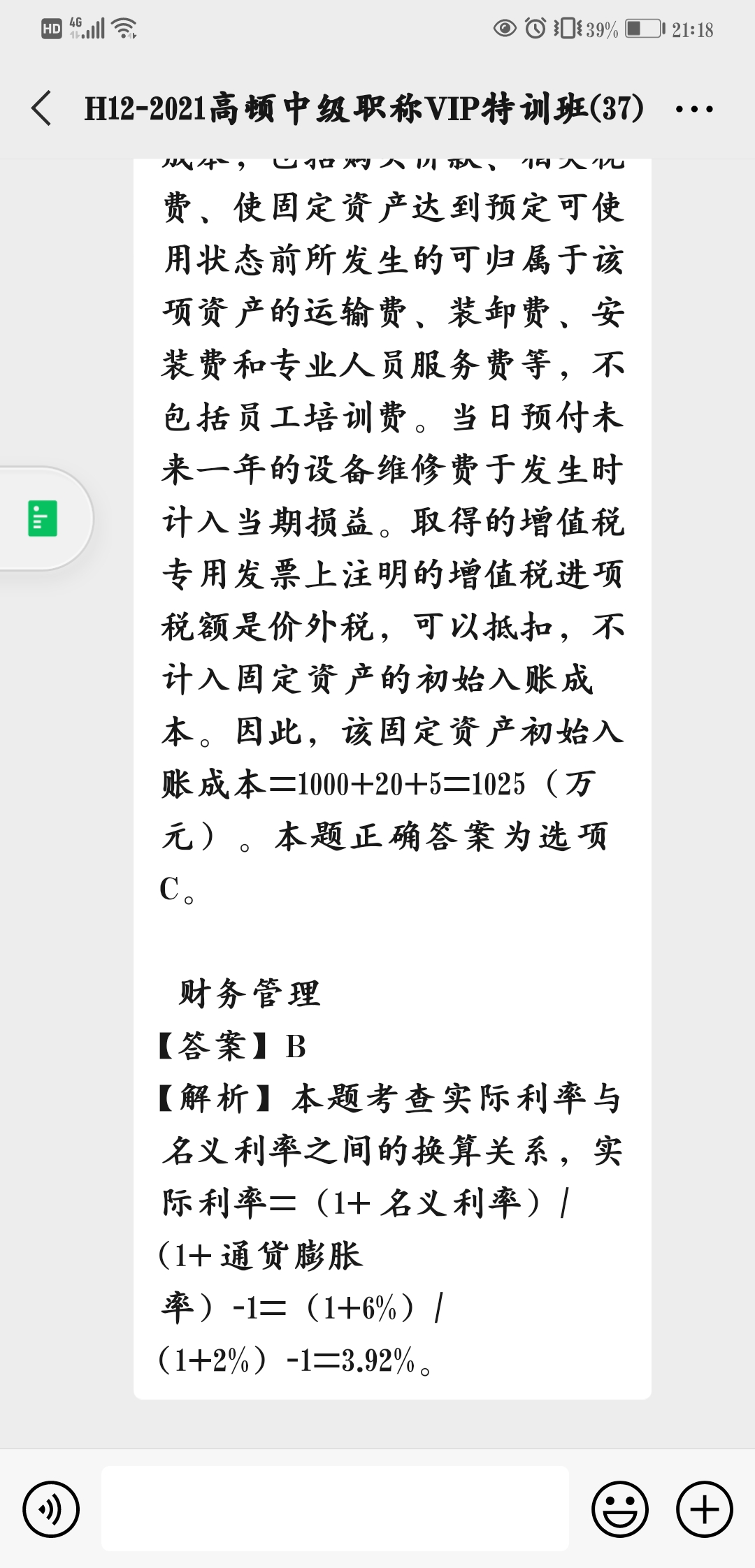
Task: Open the chat options menu
Action: 693,109
